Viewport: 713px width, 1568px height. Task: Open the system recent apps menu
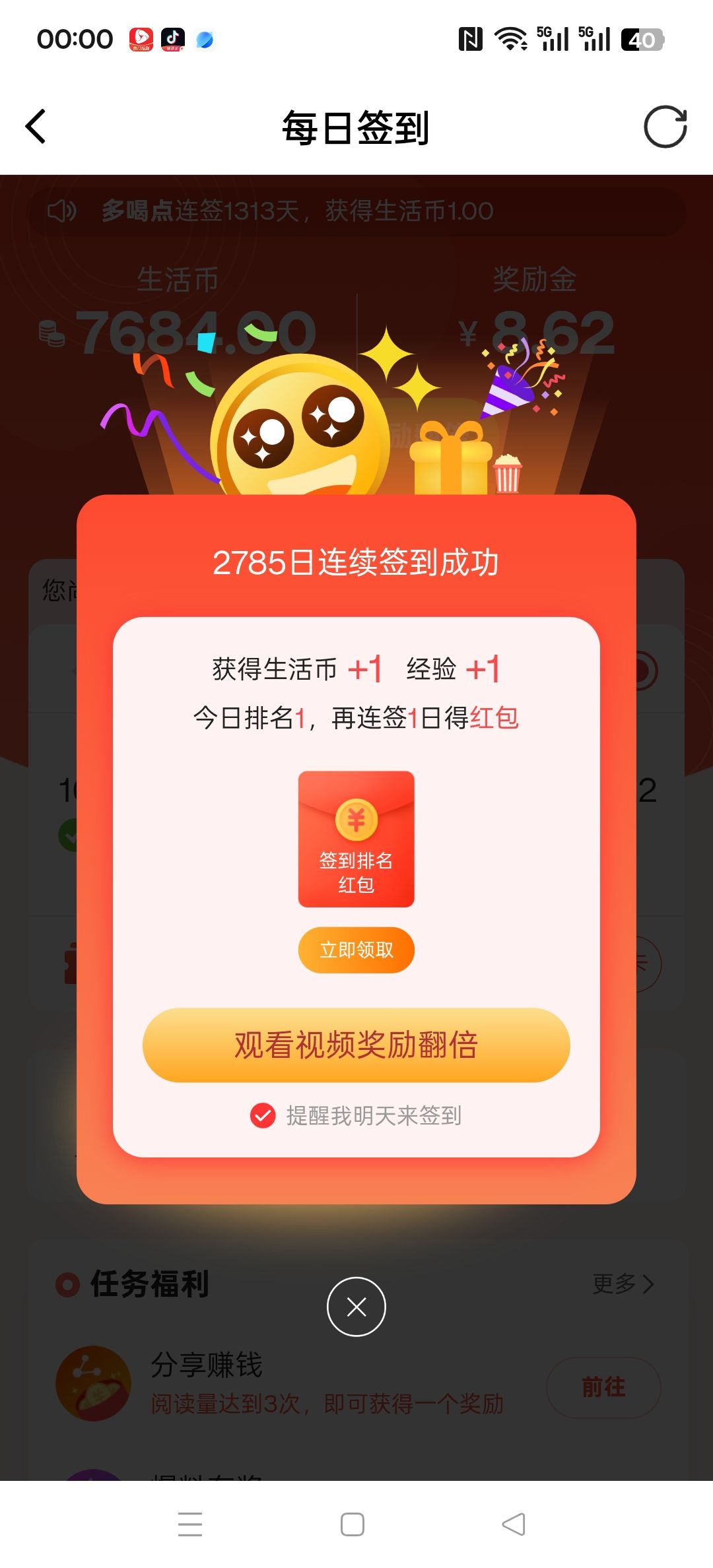point(190,1524)
